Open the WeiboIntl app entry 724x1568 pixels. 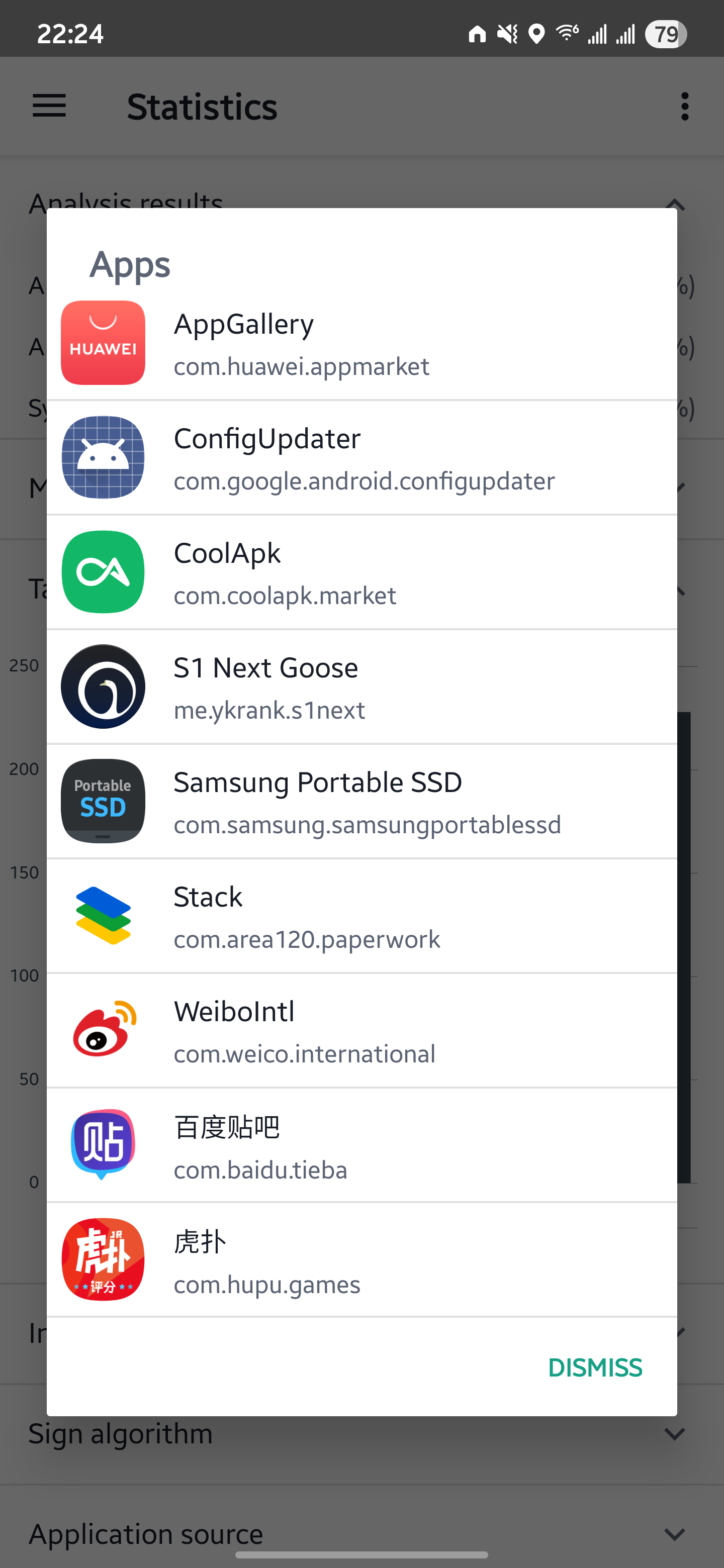coord(361,1031)
